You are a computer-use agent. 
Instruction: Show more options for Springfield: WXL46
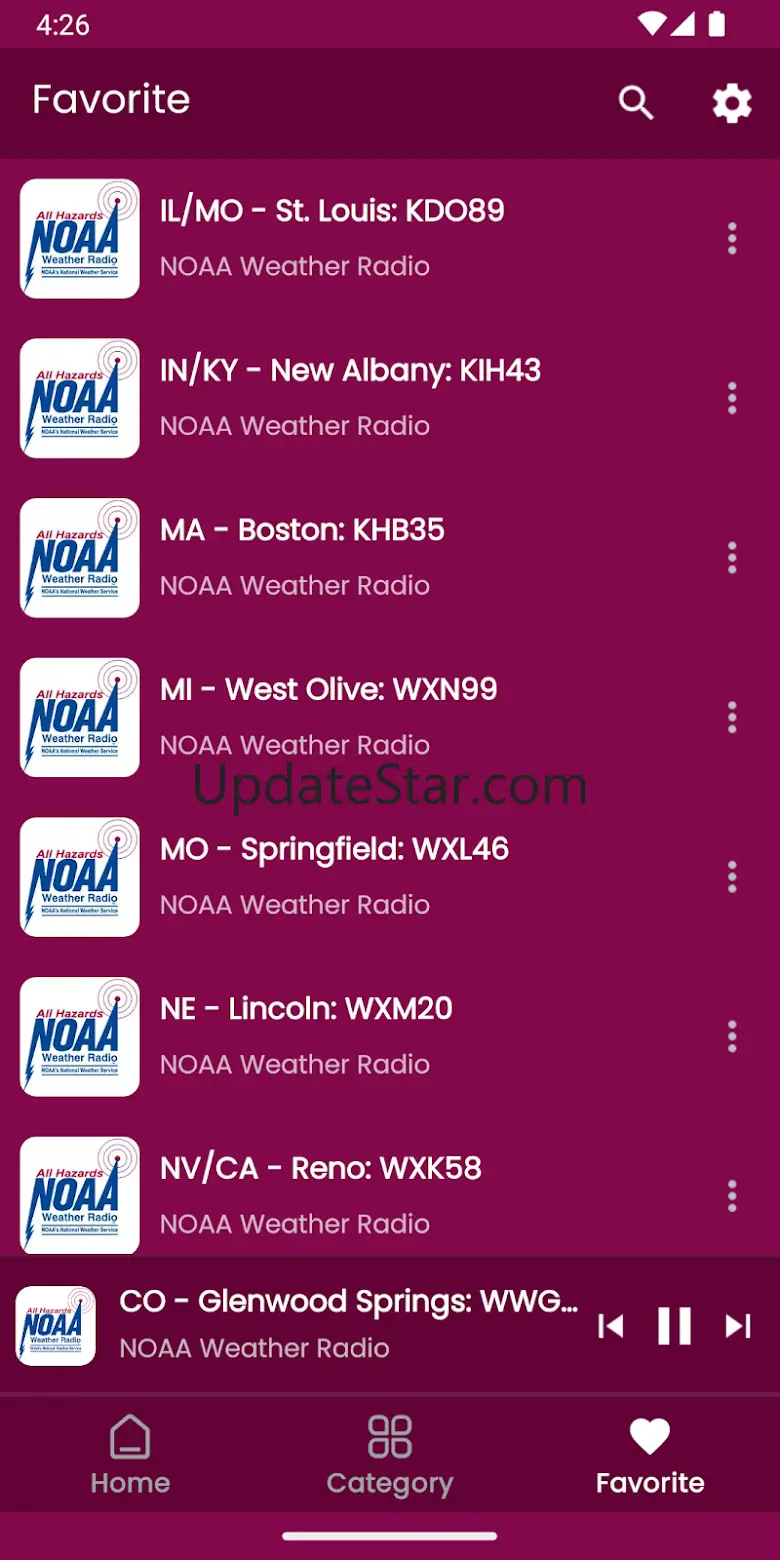pos(732,876)
